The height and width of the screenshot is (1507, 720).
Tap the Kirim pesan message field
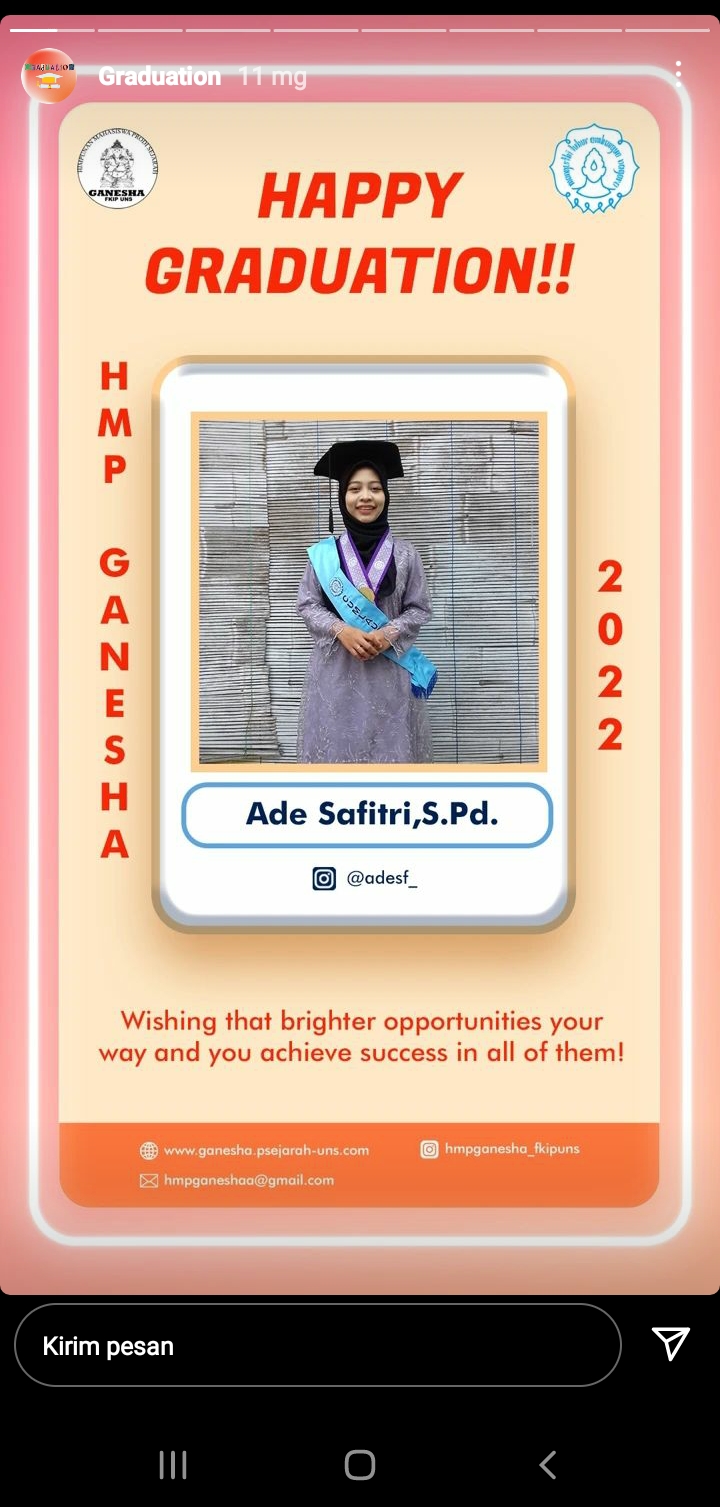pyautogui.click(x=317, y=1345)
